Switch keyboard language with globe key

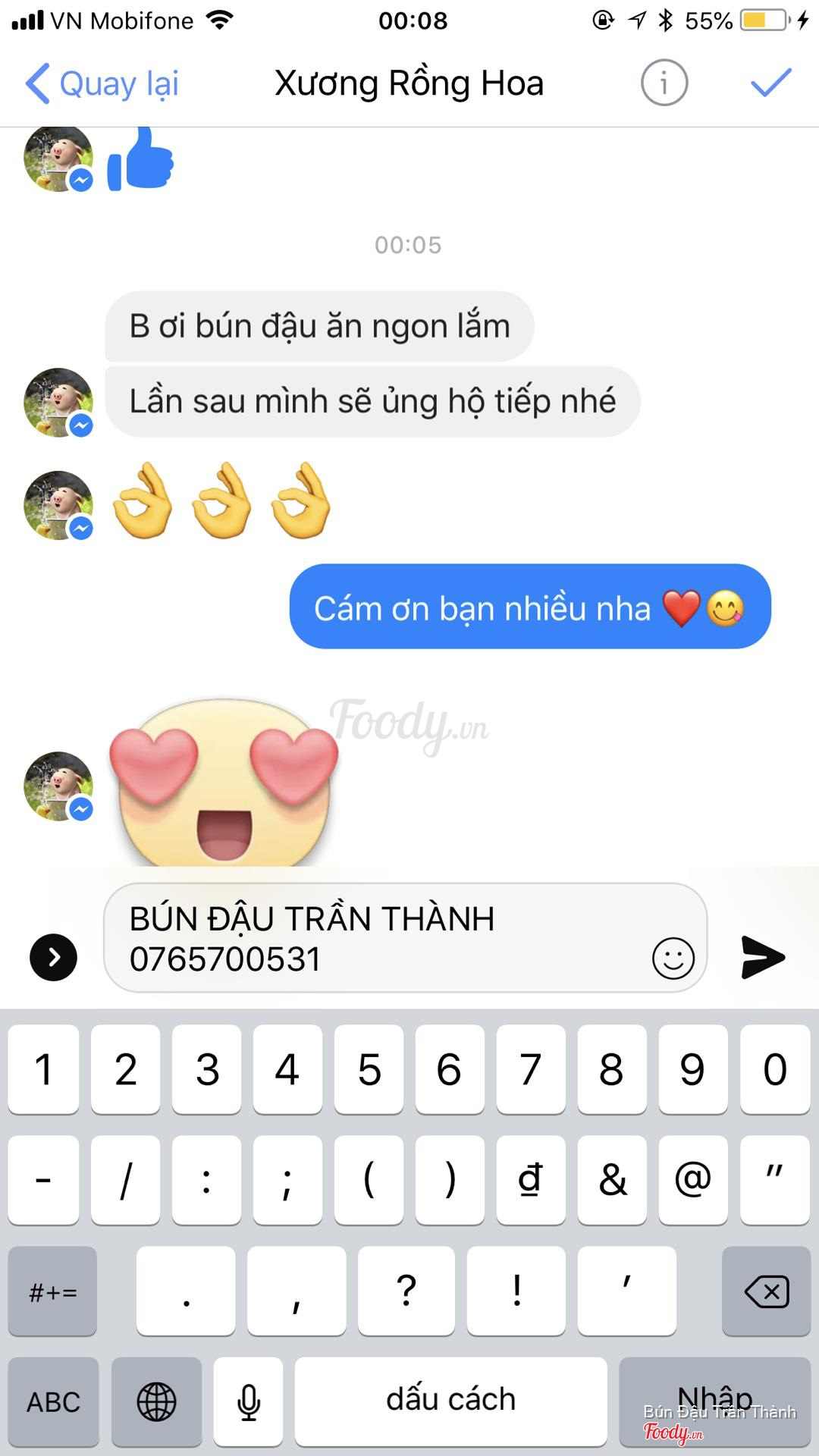[x=156, y=1401]
